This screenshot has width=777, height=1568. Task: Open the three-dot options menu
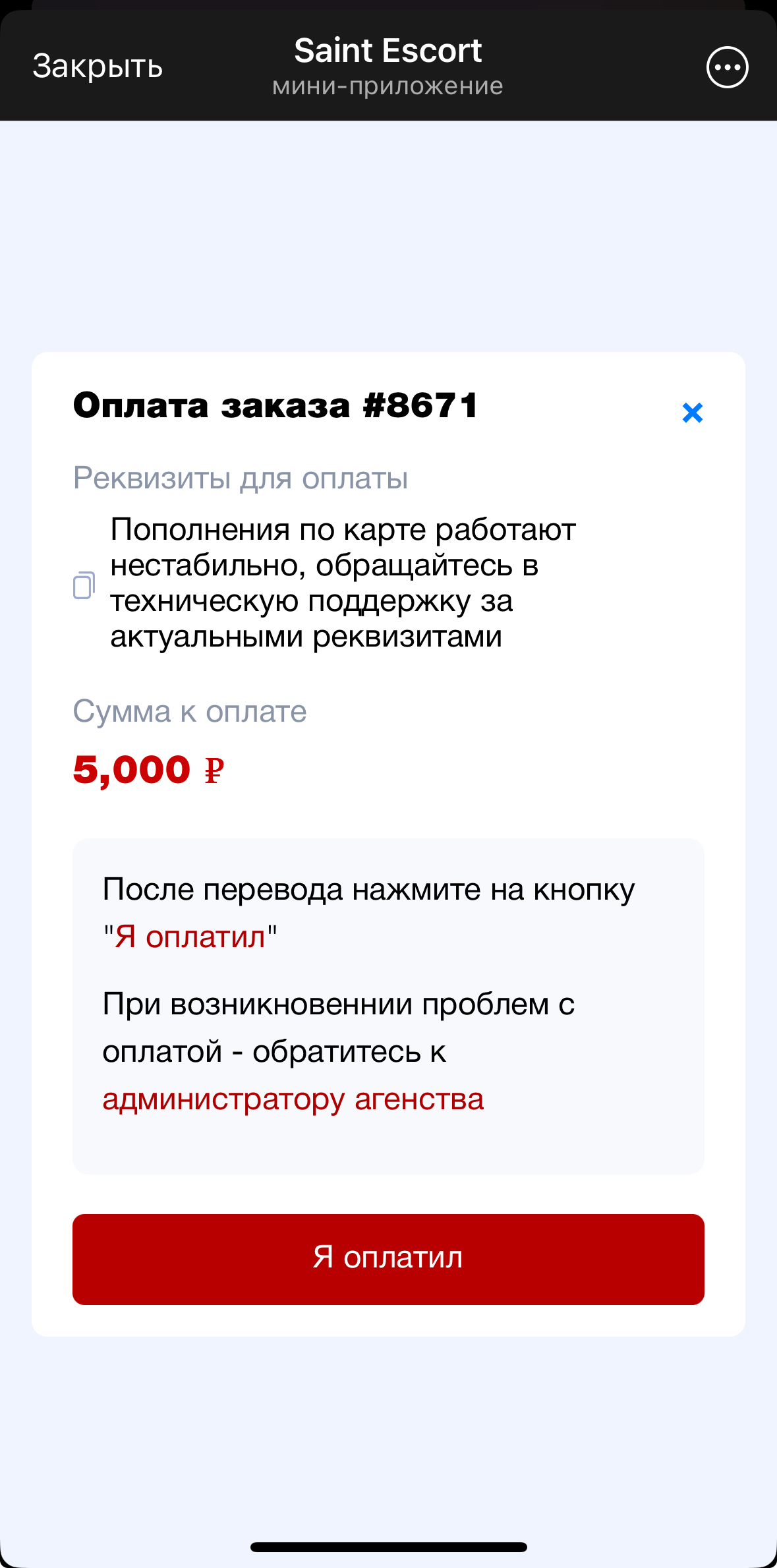(x=727, y=67)
